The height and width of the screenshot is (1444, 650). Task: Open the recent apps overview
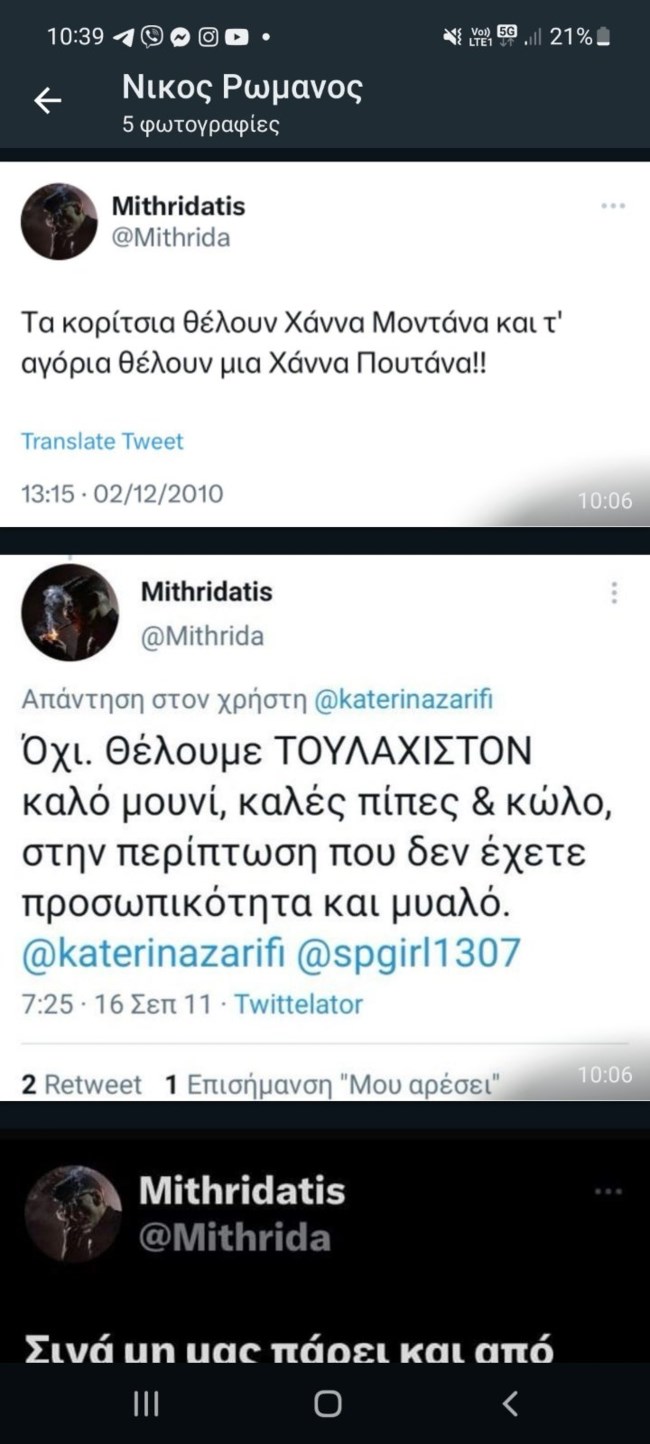146,1404
